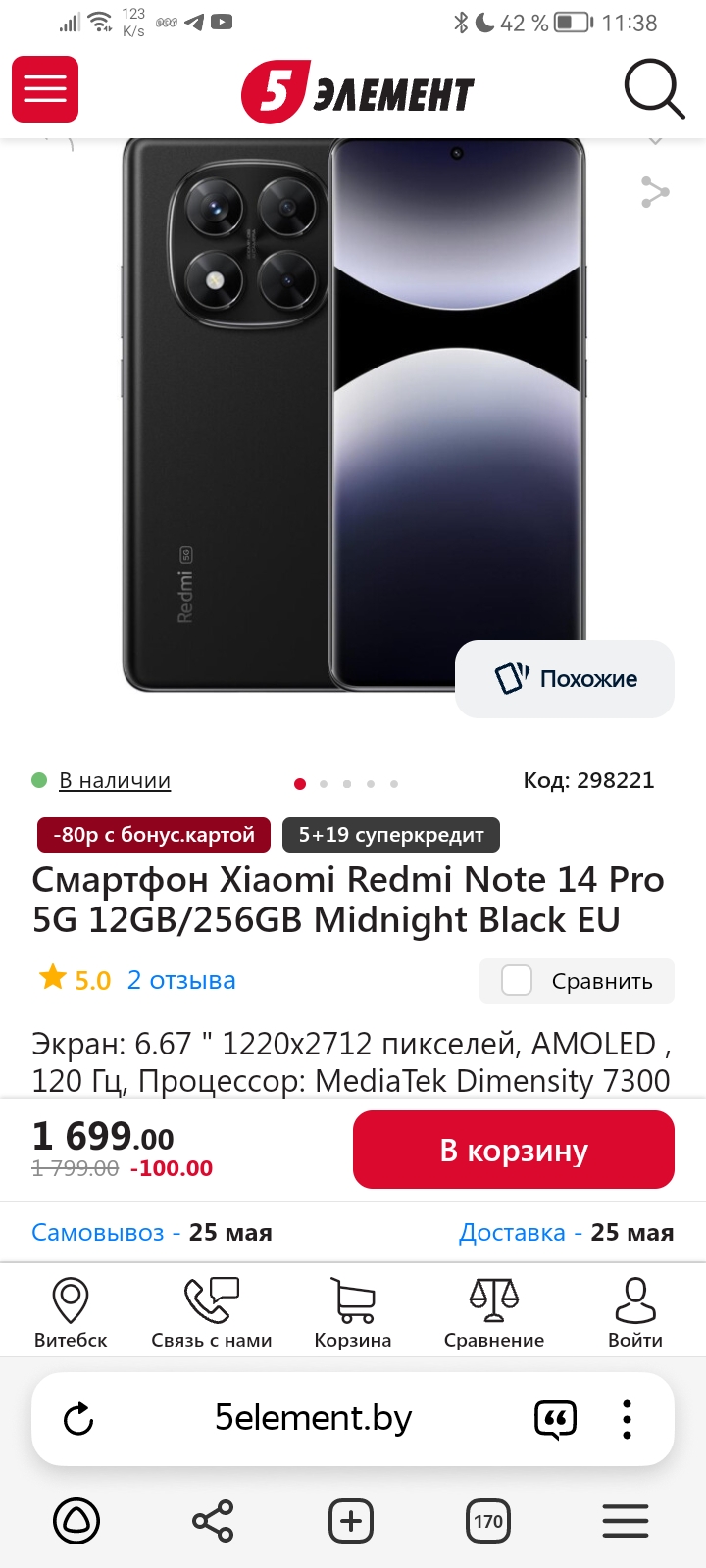Image resolution: width=706 pixels, height=1568 pixels.
Task: Open the 2 отзыва reviews link
Action: [181, 980]
